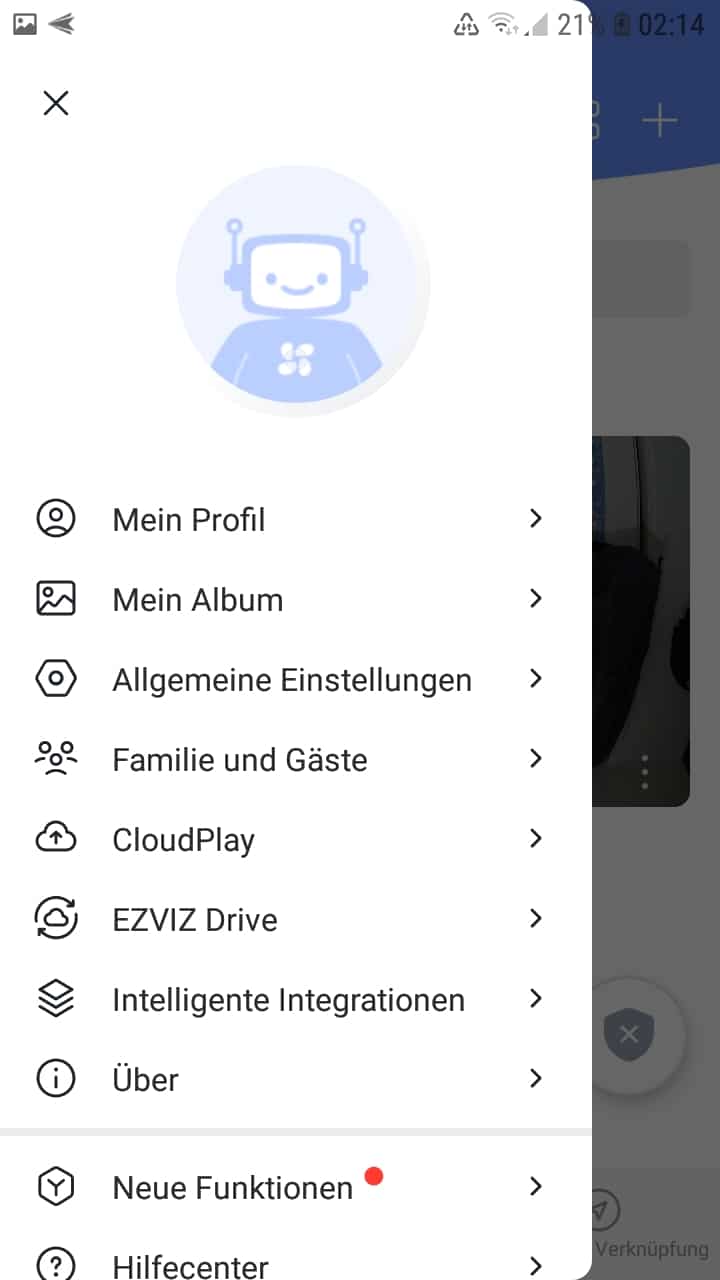The image size is (720, 1280).
Task: Tap the robot profile avatar
Action: [303, 290]
